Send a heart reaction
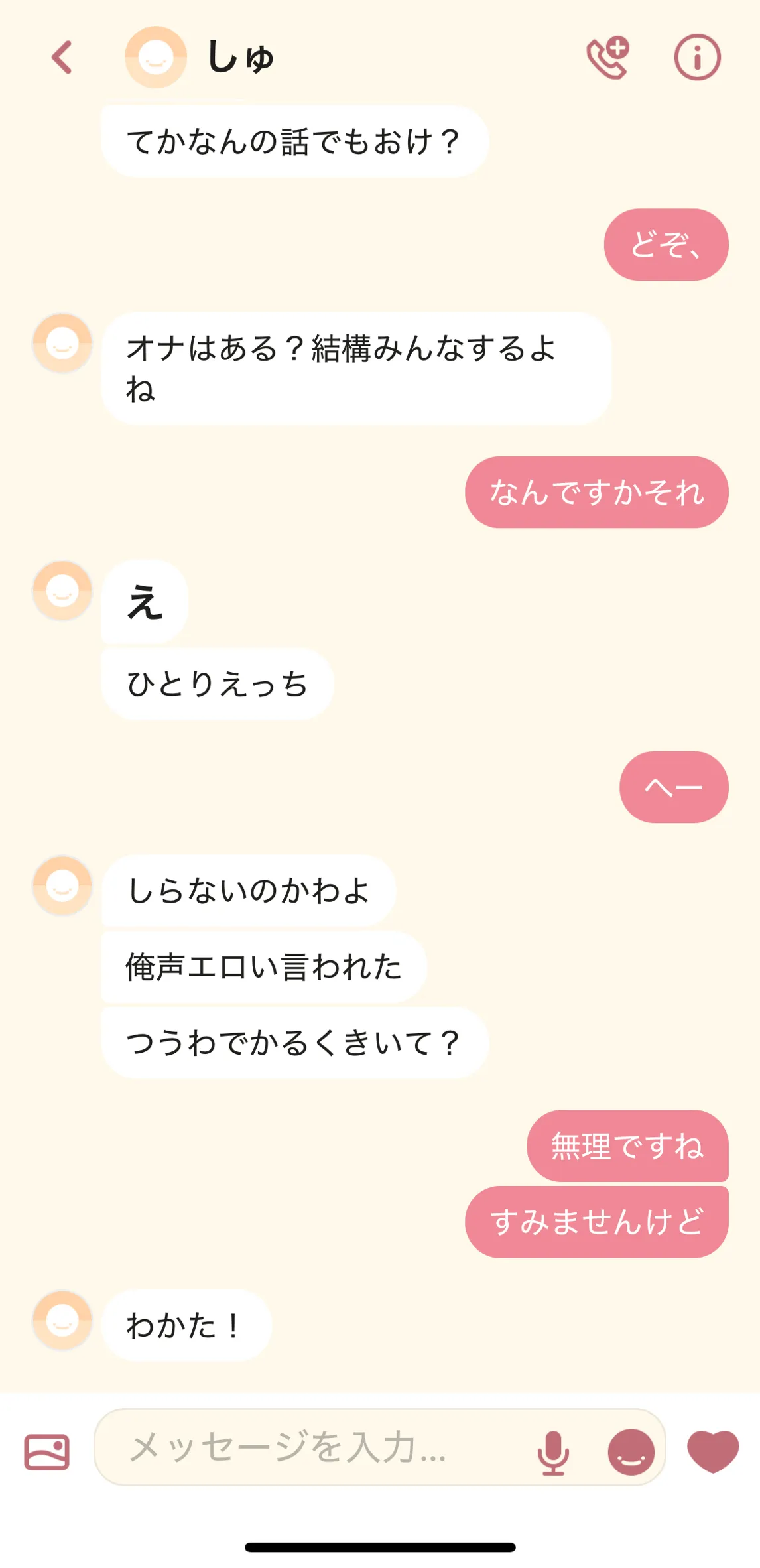The width and height of the screenshot is (760, 1568). point(713,1451)
